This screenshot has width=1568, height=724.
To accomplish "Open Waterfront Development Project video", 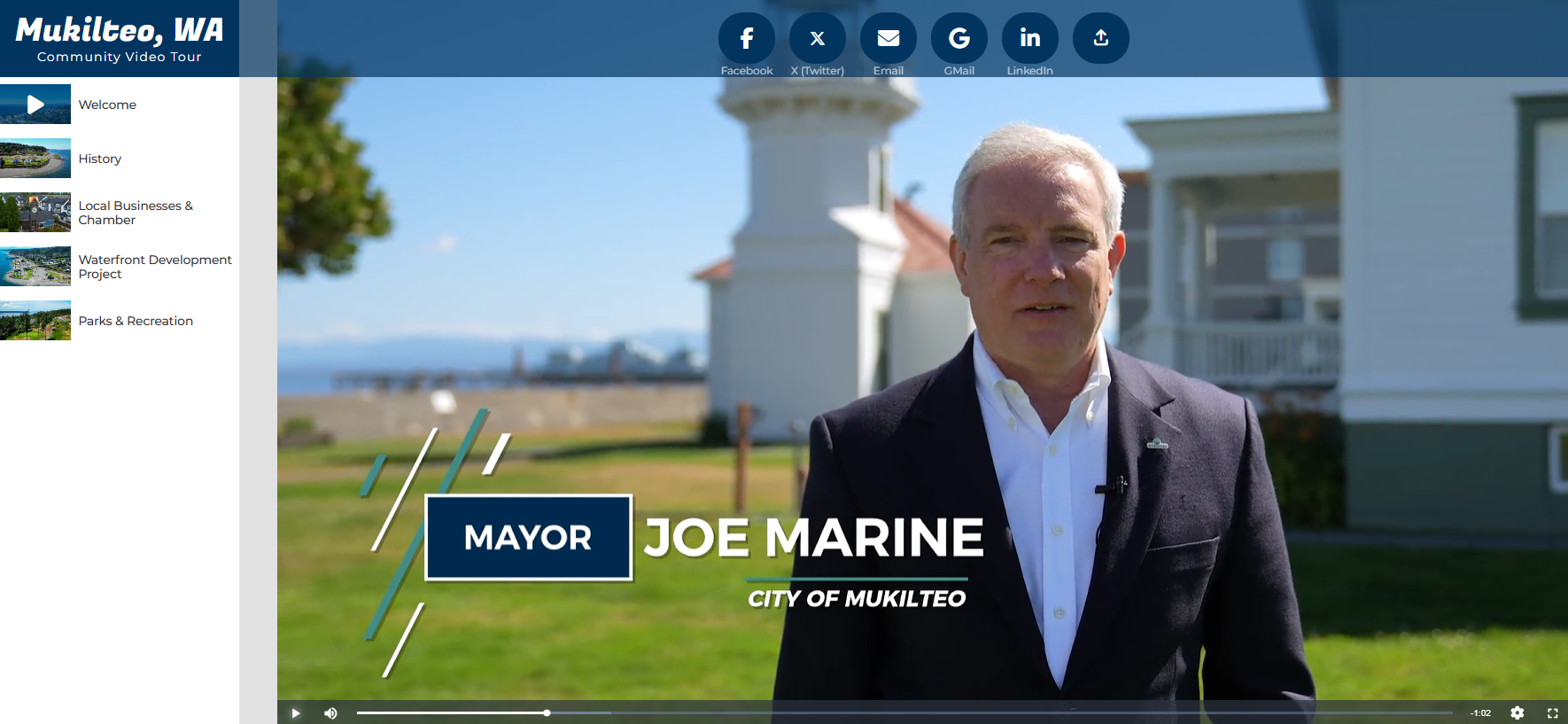I will coord(154,267).
